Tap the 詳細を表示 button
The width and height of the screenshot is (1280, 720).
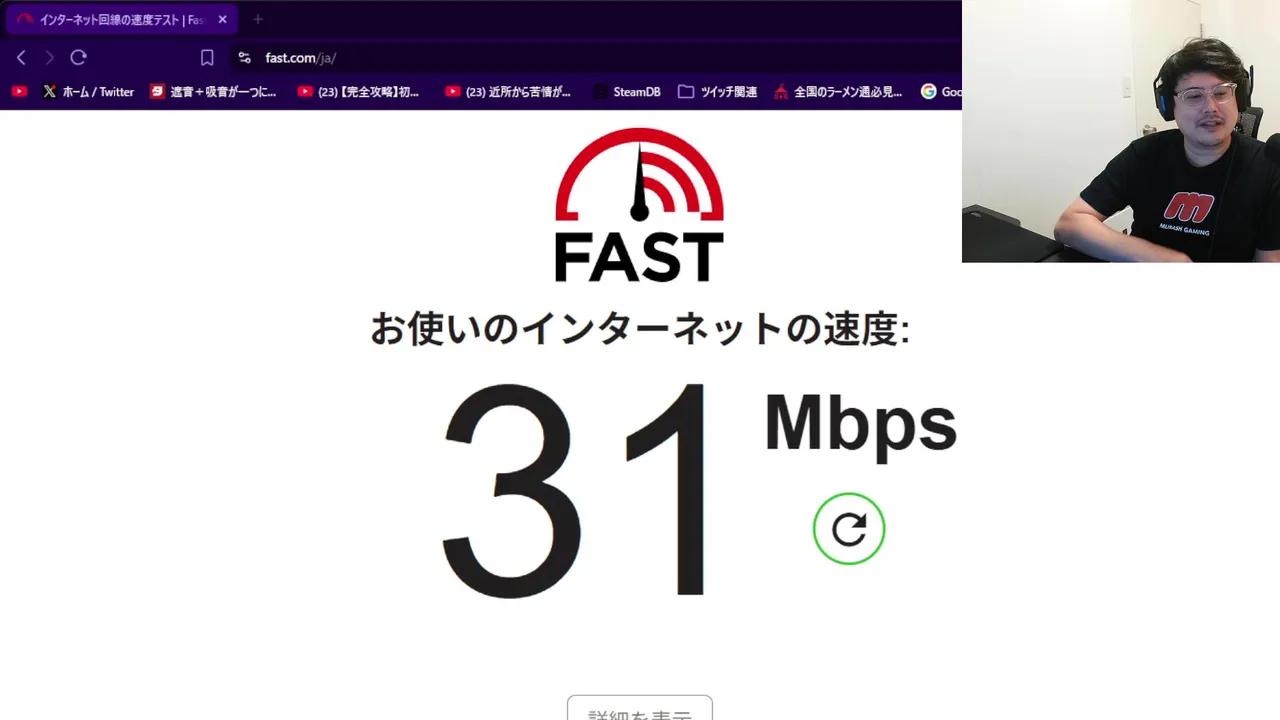pos(639,711)
